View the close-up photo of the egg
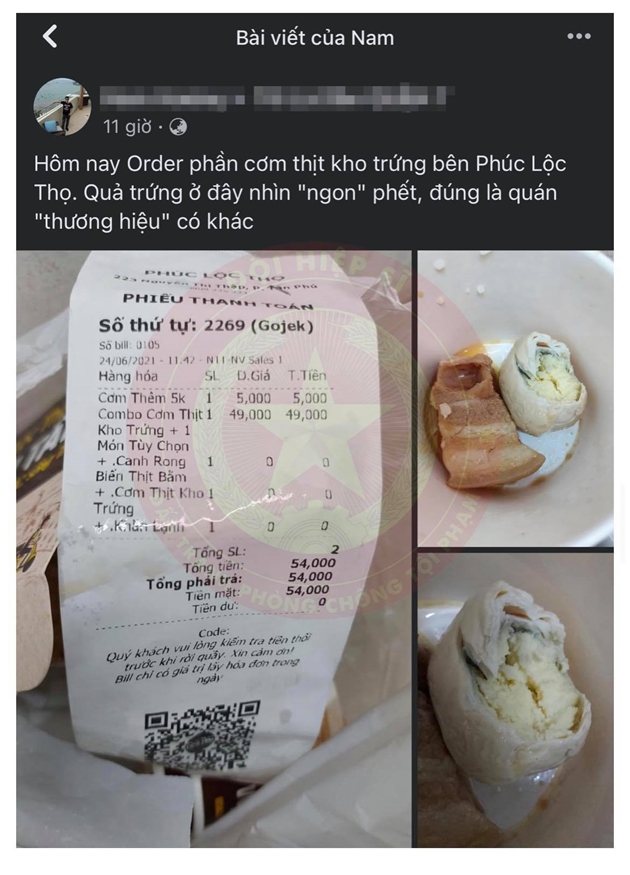This screenshot has height=875, width=630. pos(515,700)
